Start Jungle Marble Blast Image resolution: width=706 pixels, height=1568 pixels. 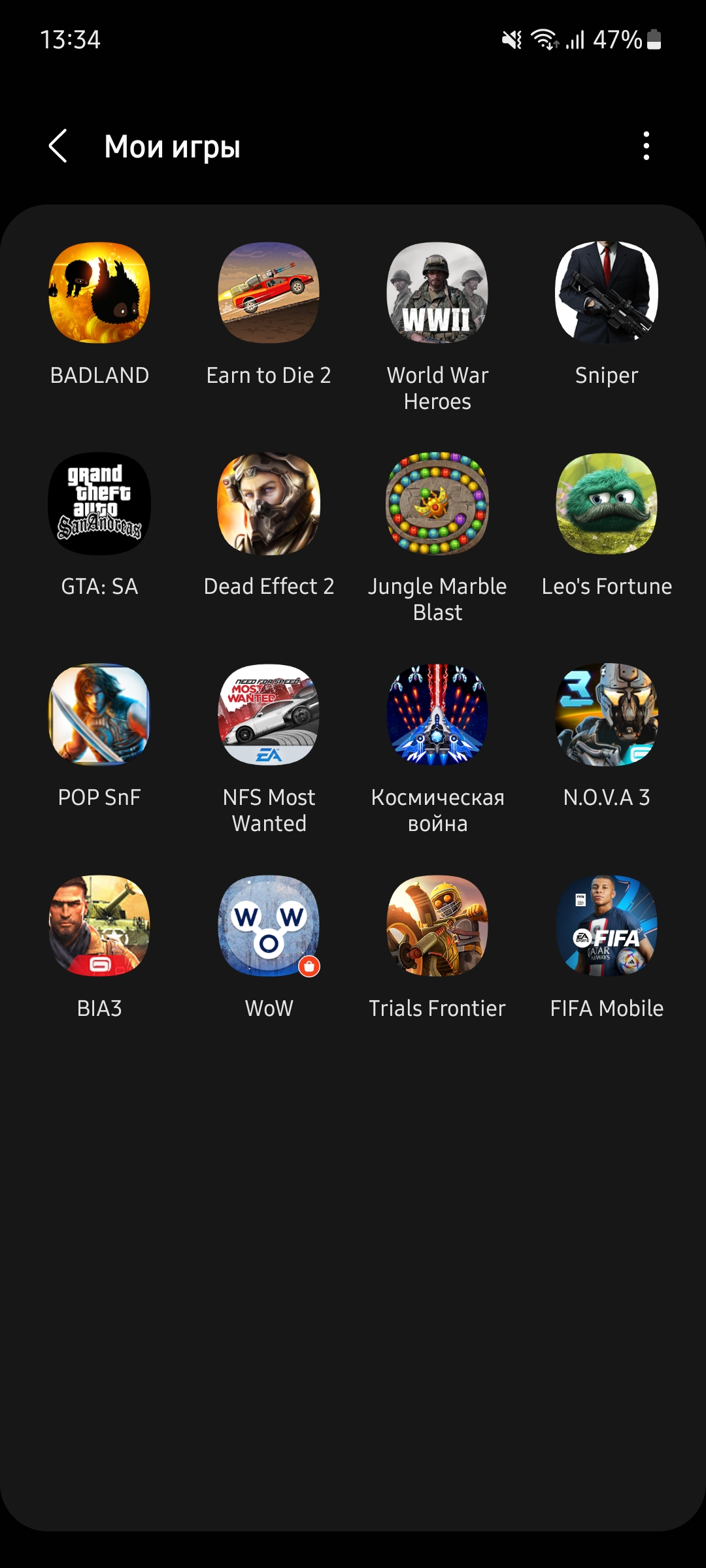(x=437, y=504)
